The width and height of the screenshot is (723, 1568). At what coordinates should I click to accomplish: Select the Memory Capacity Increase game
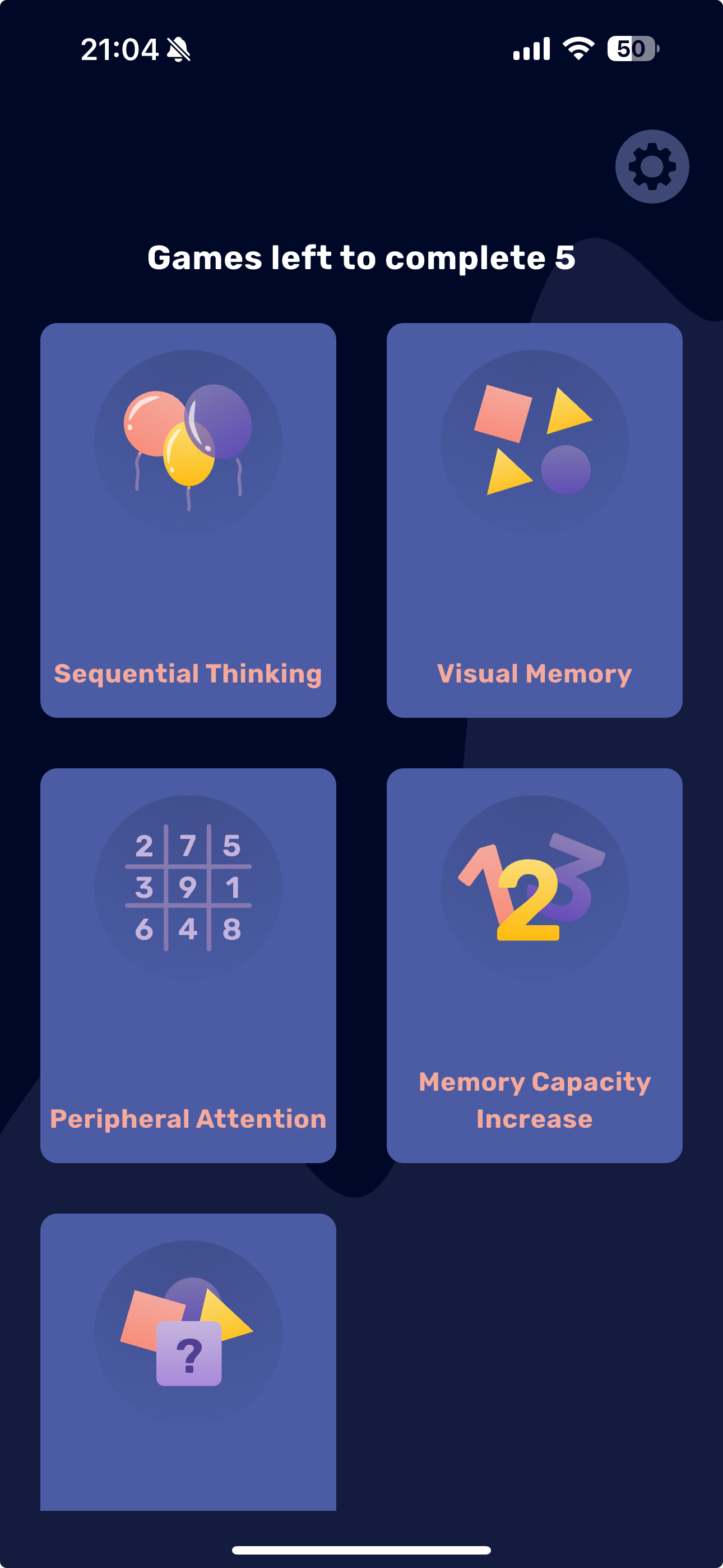pyautogui.click(x=534, y=965)
